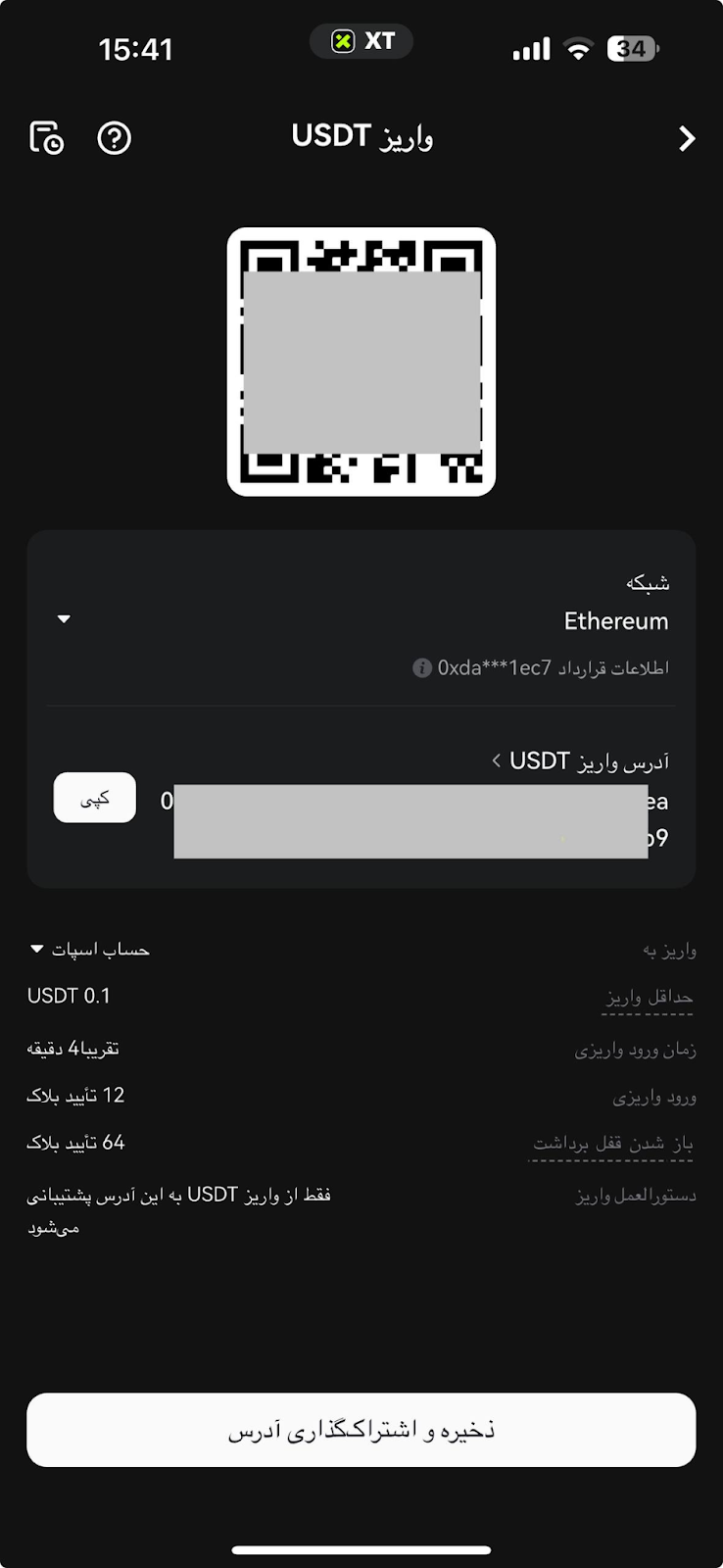Show contract info for 0xda***1ec7
The width and height of the screenshot is (723, 1568).
(422, 668)
